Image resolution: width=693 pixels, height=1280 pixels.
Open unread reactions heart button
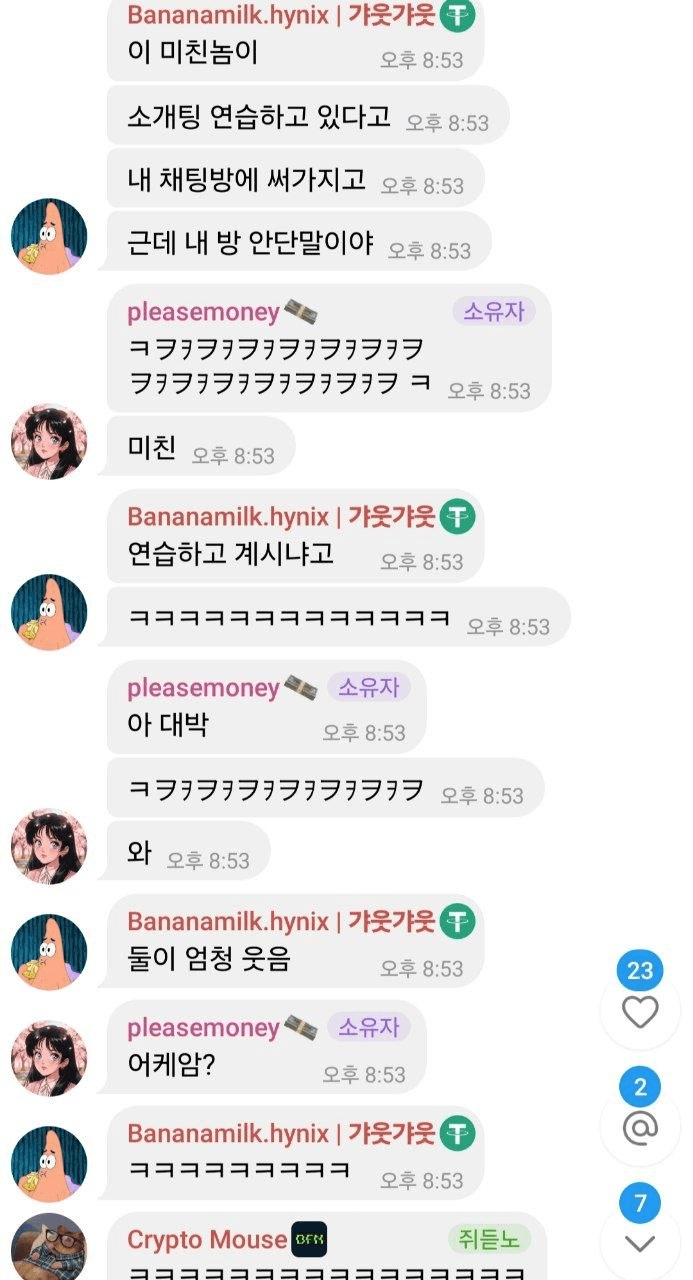[640, 1011]
